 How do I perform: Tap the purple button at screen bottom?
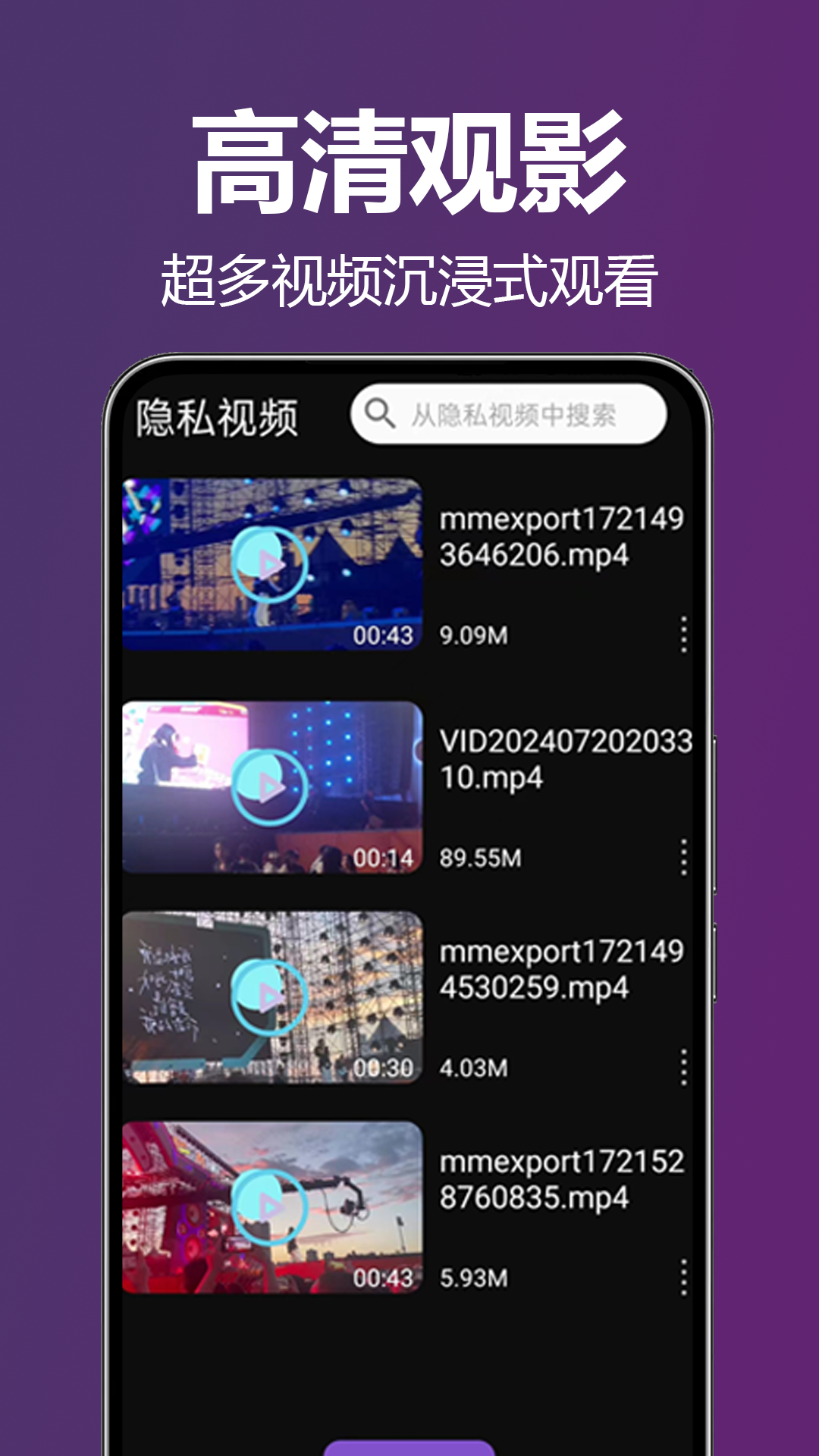coord(409,1445)
